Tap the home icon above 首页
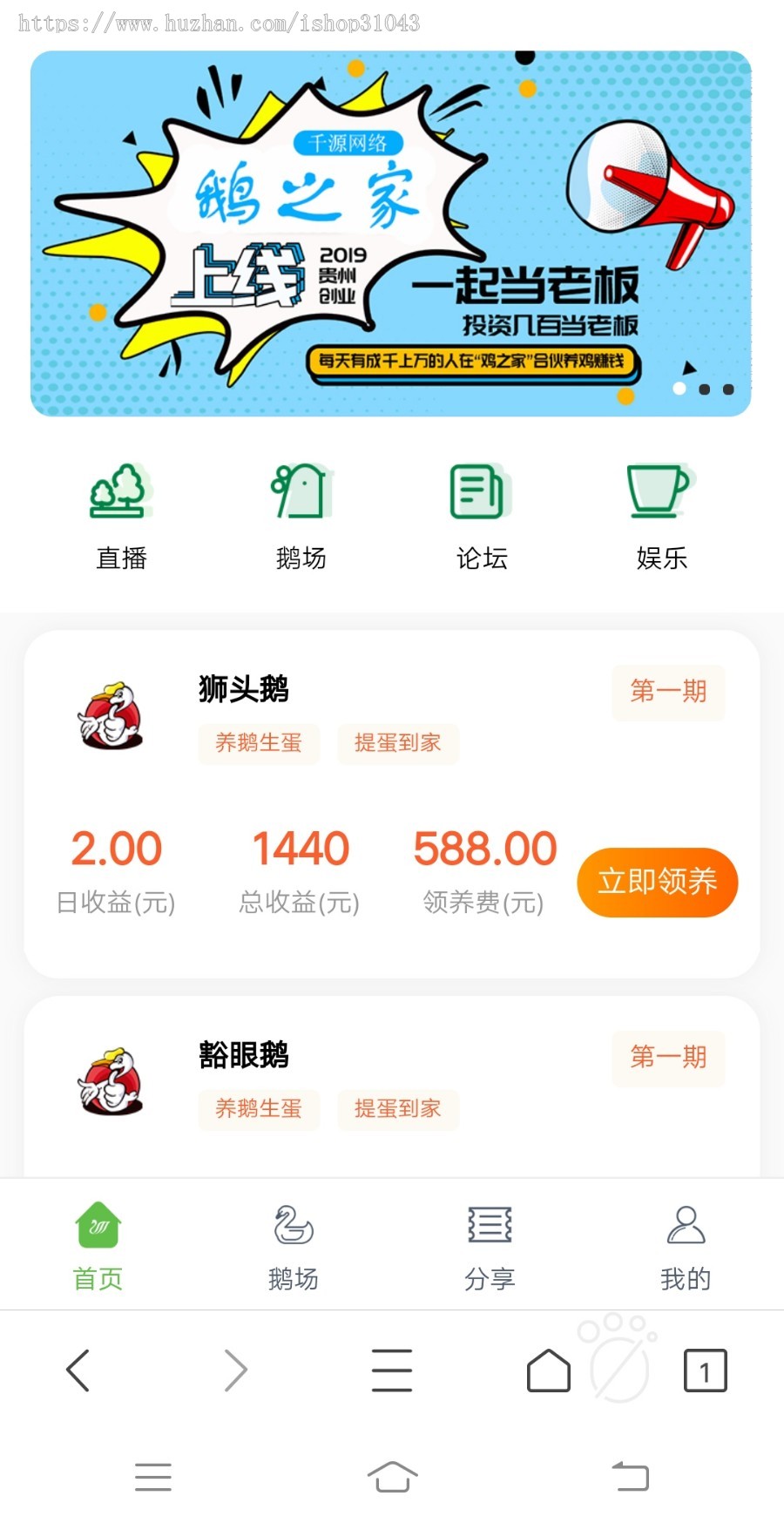This screenshot has width=784, height=1523. (96, 1223)
